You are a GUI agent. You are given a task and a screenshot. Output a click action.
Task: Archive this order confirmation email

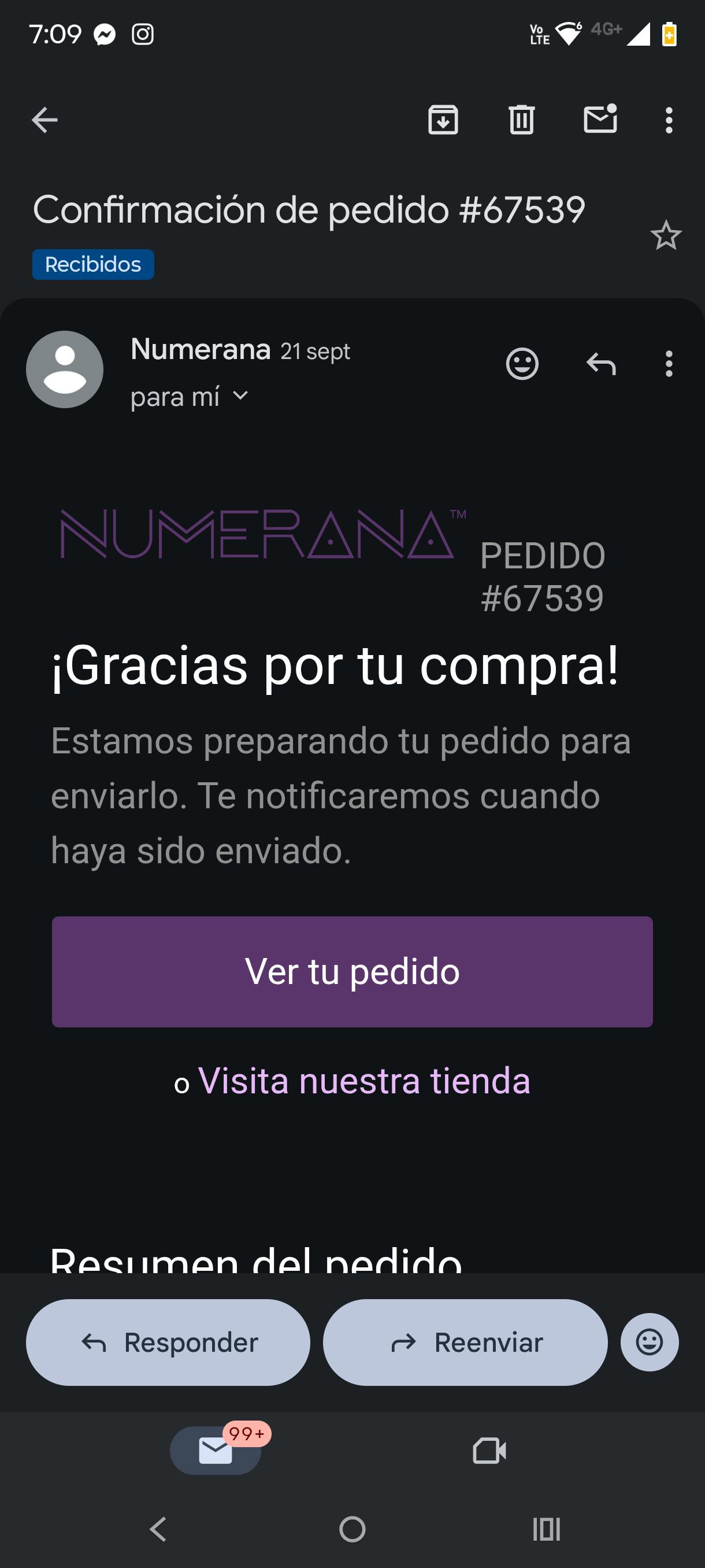coord(443,119)
